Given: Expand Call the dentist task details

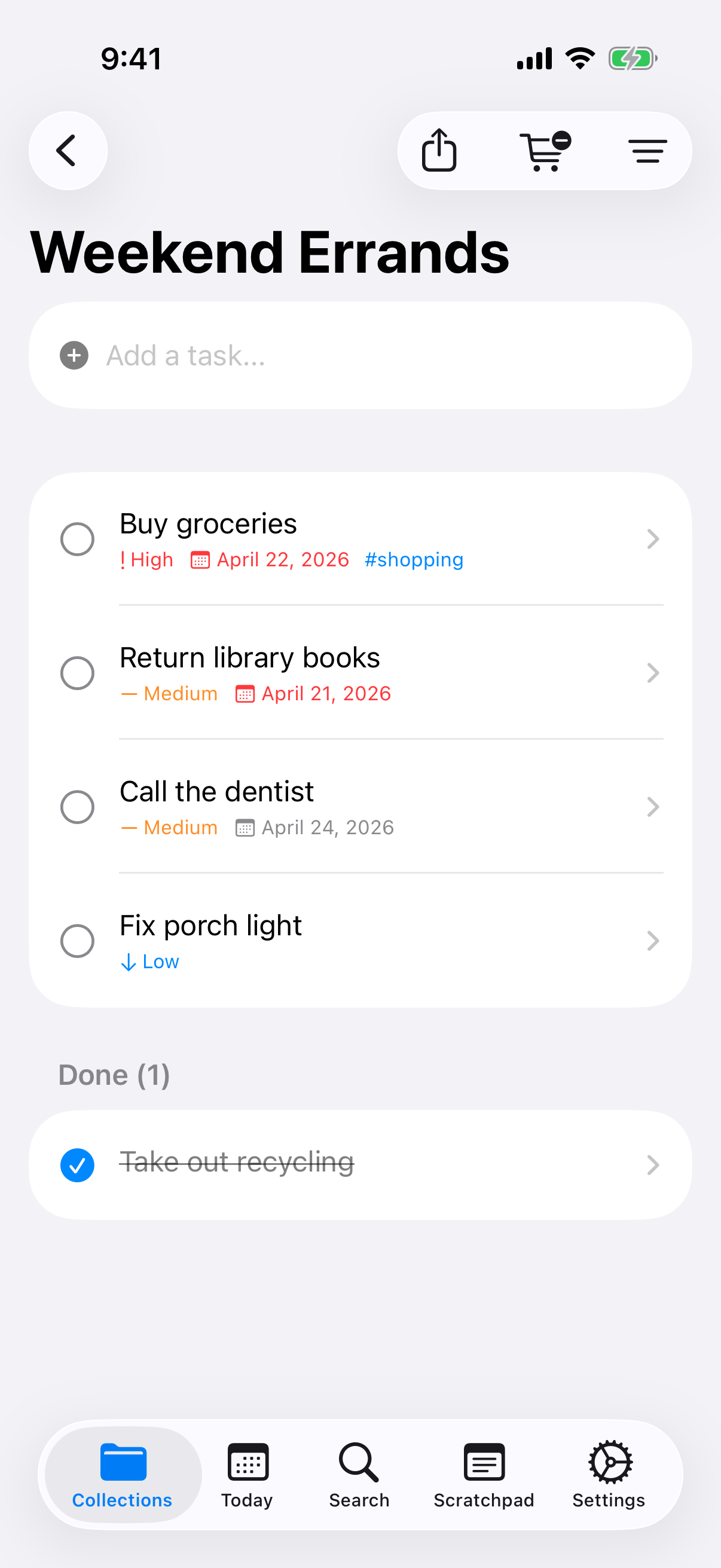Looking at the screenshot, I should (x=653, y=807).
